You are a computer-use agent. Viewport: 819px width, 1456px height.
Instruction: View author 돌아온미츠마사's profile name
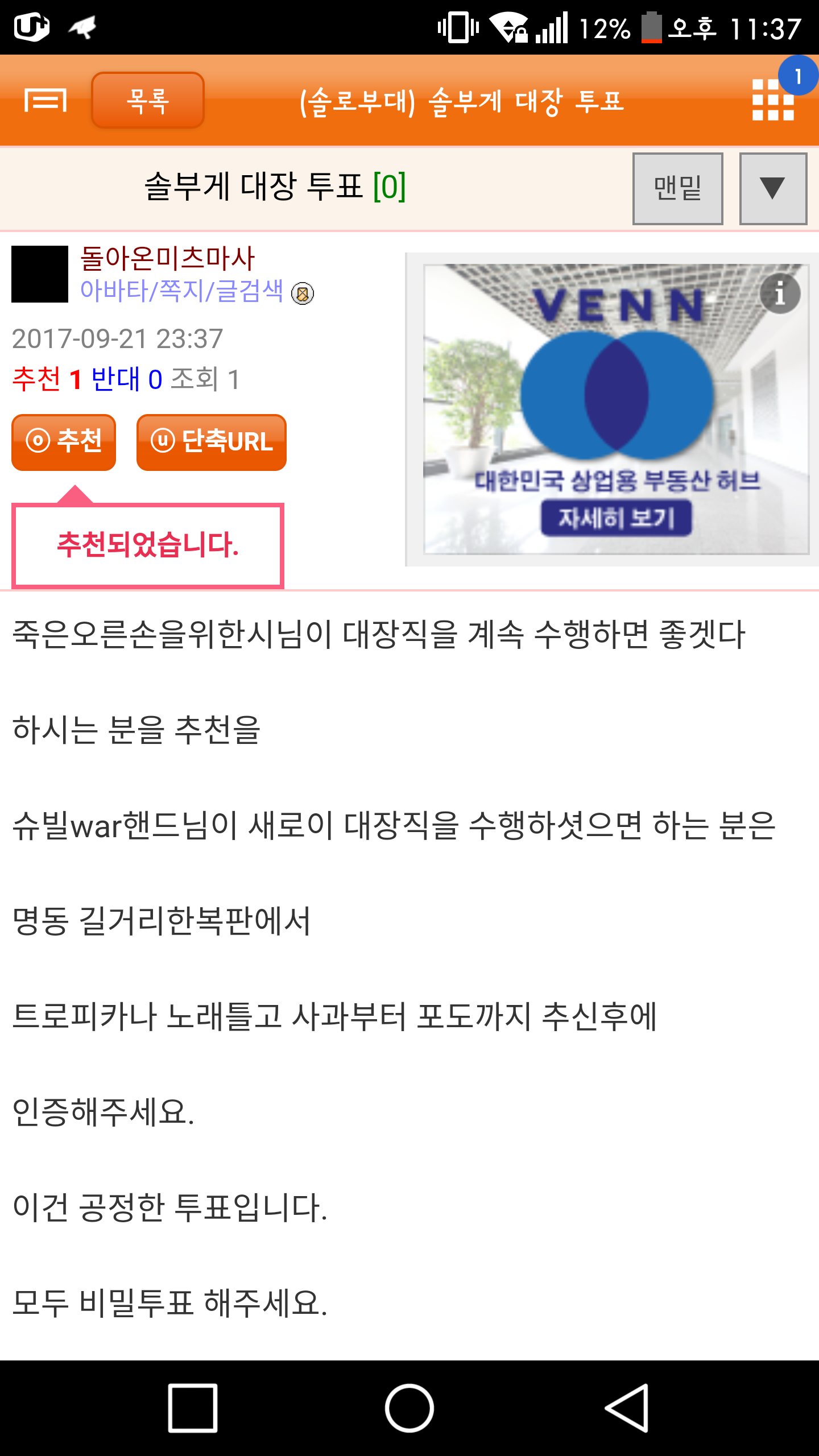click(168, 258)
